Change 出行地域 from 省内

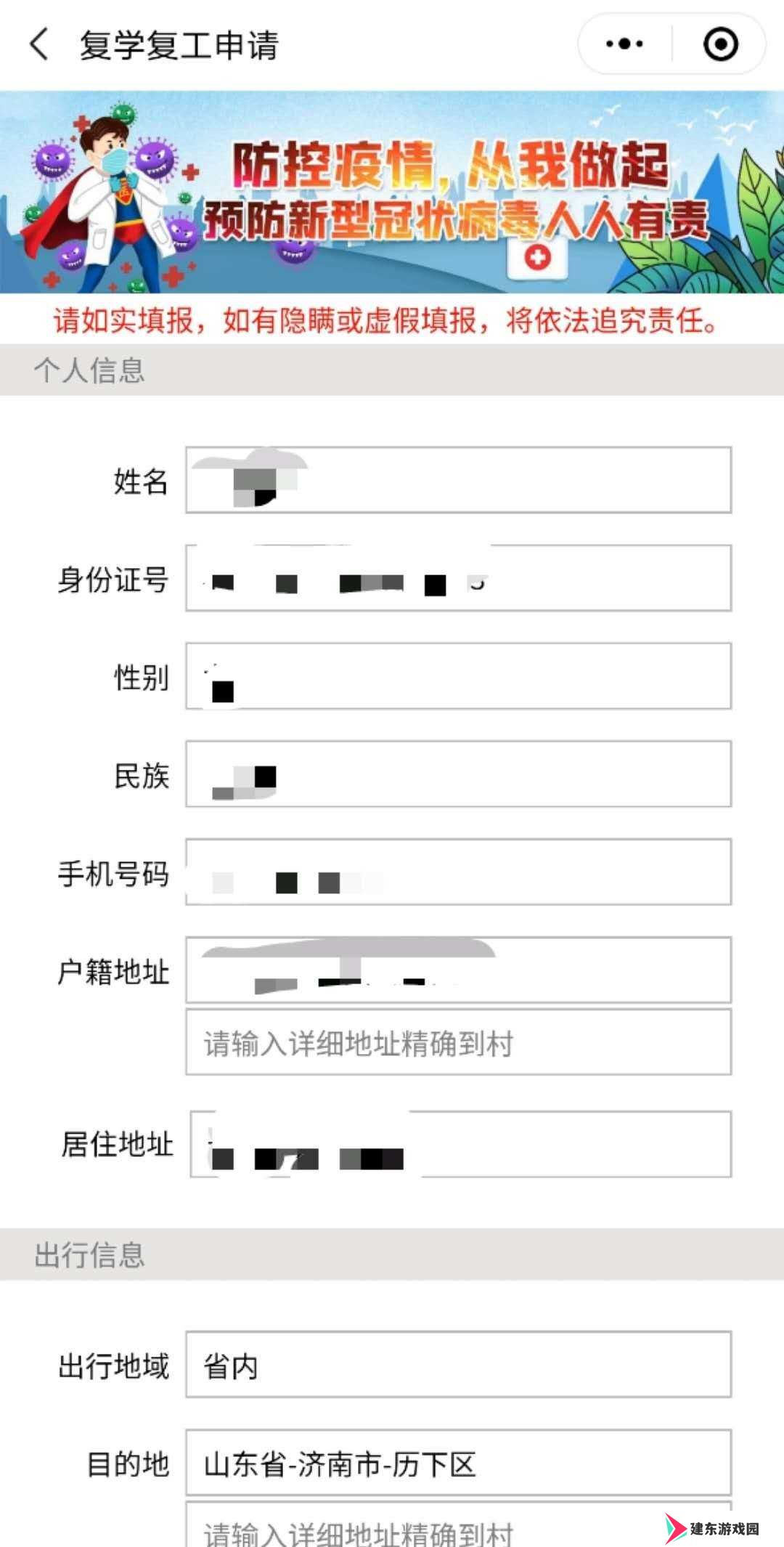coord(459,1365)
